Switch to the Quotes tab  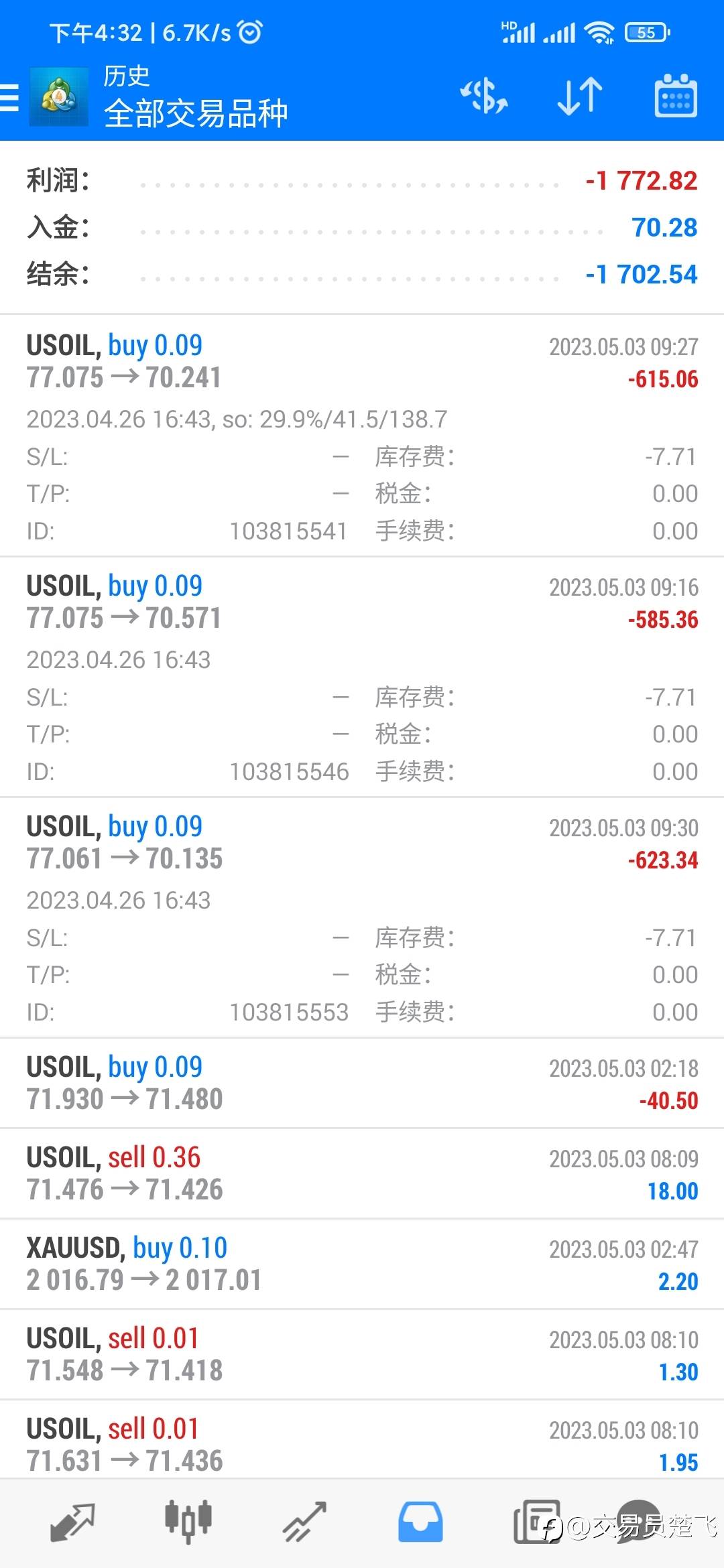tap(72, 1522)
